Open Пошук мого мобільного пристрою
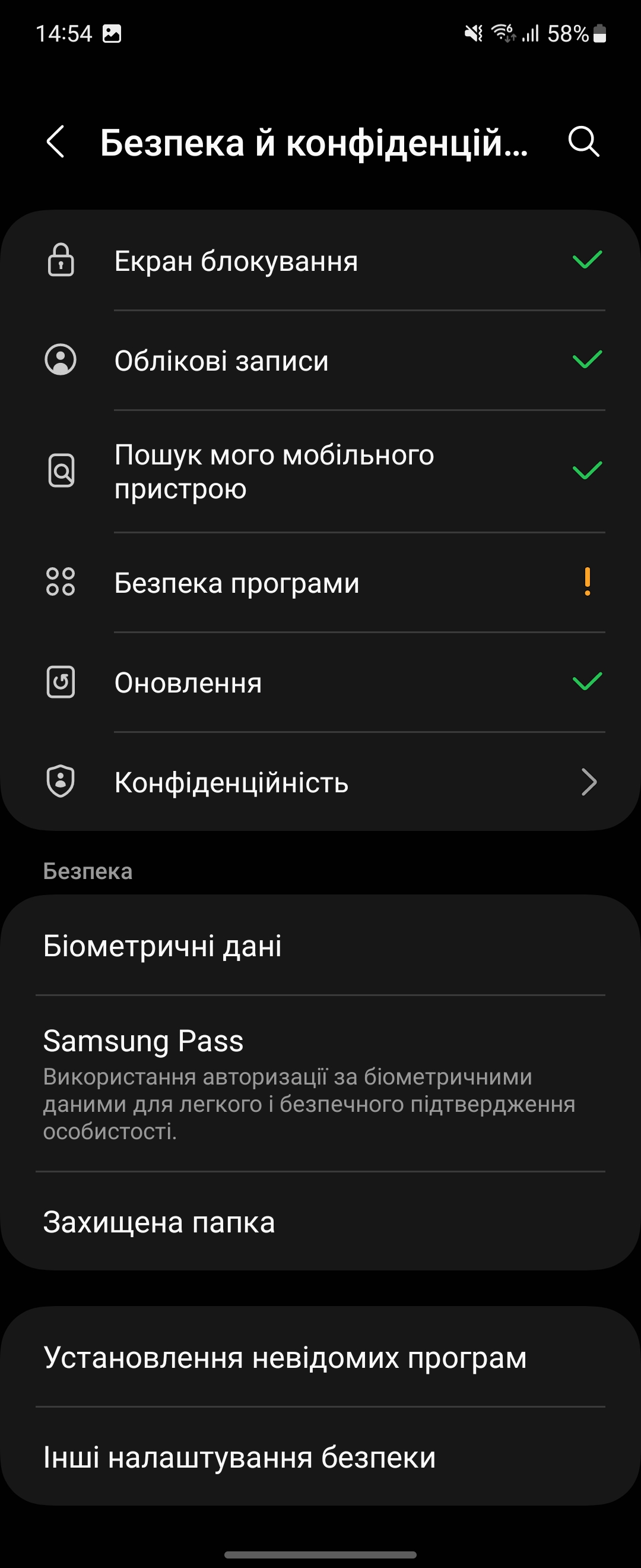 [320, 471]
